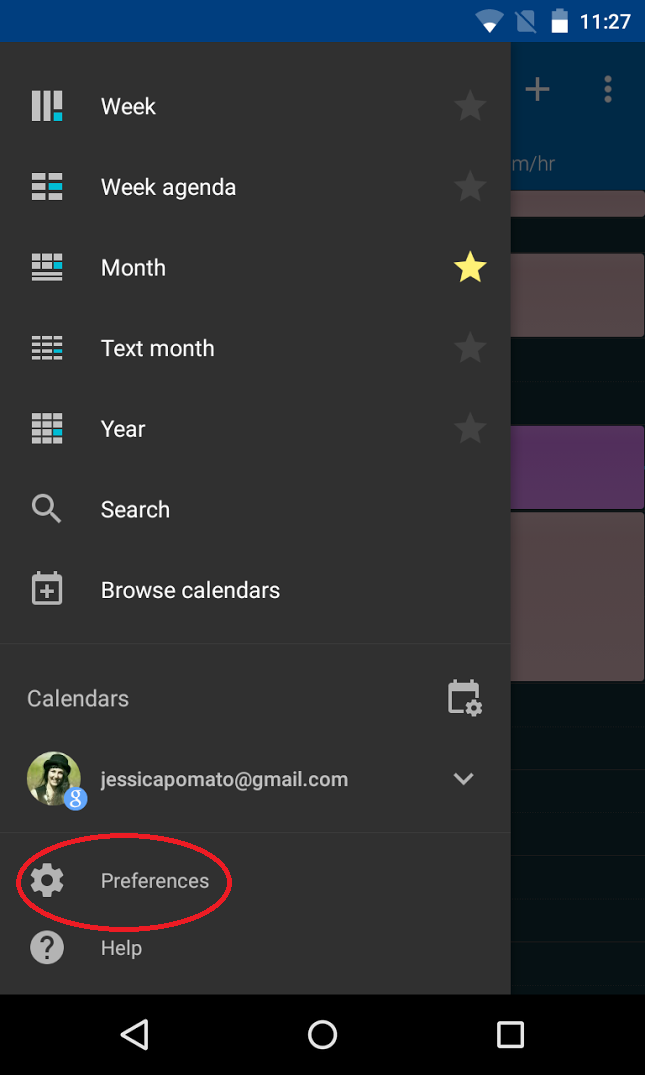Open Text month view
The width and height of the screenshot is (645, 1075).
click(157, 348)
